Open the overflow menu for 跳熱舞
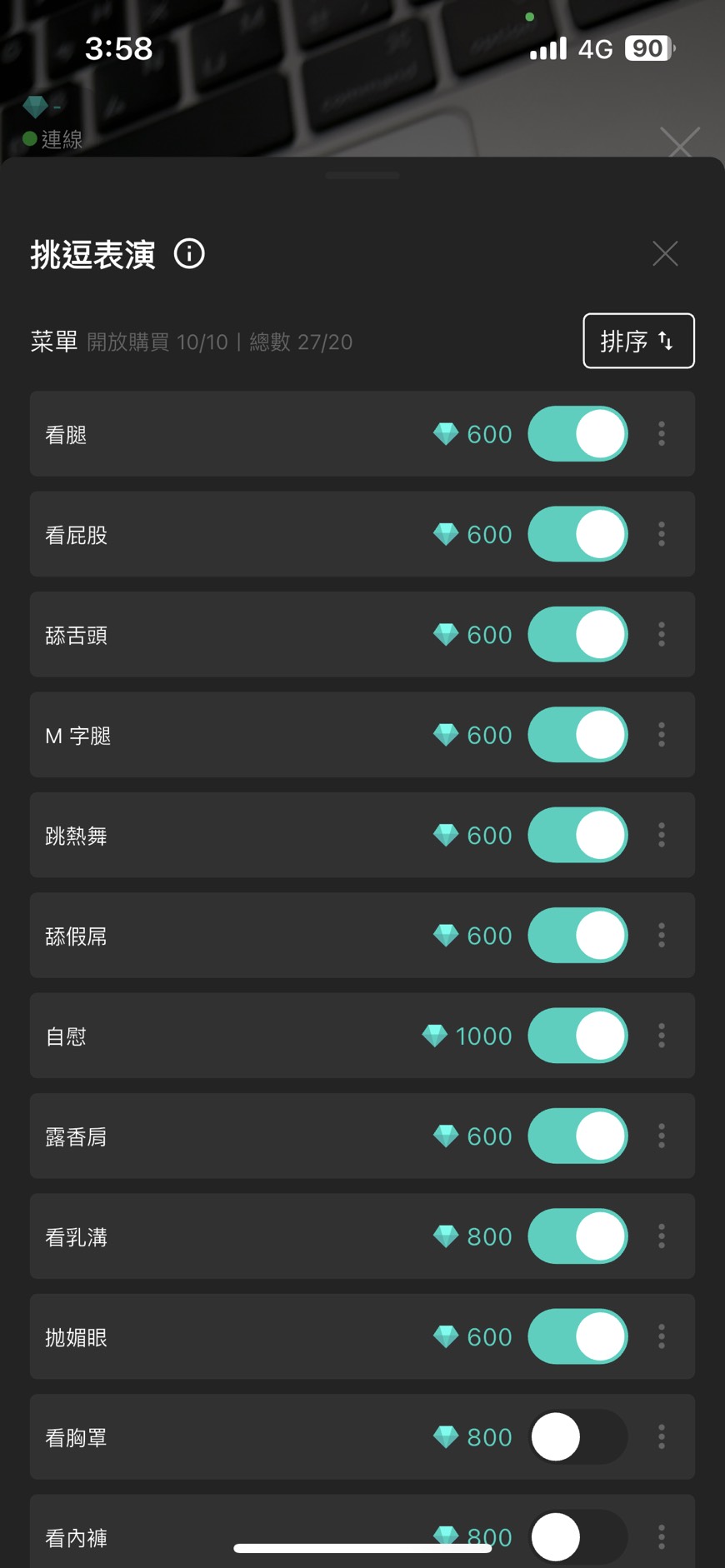 662,835
